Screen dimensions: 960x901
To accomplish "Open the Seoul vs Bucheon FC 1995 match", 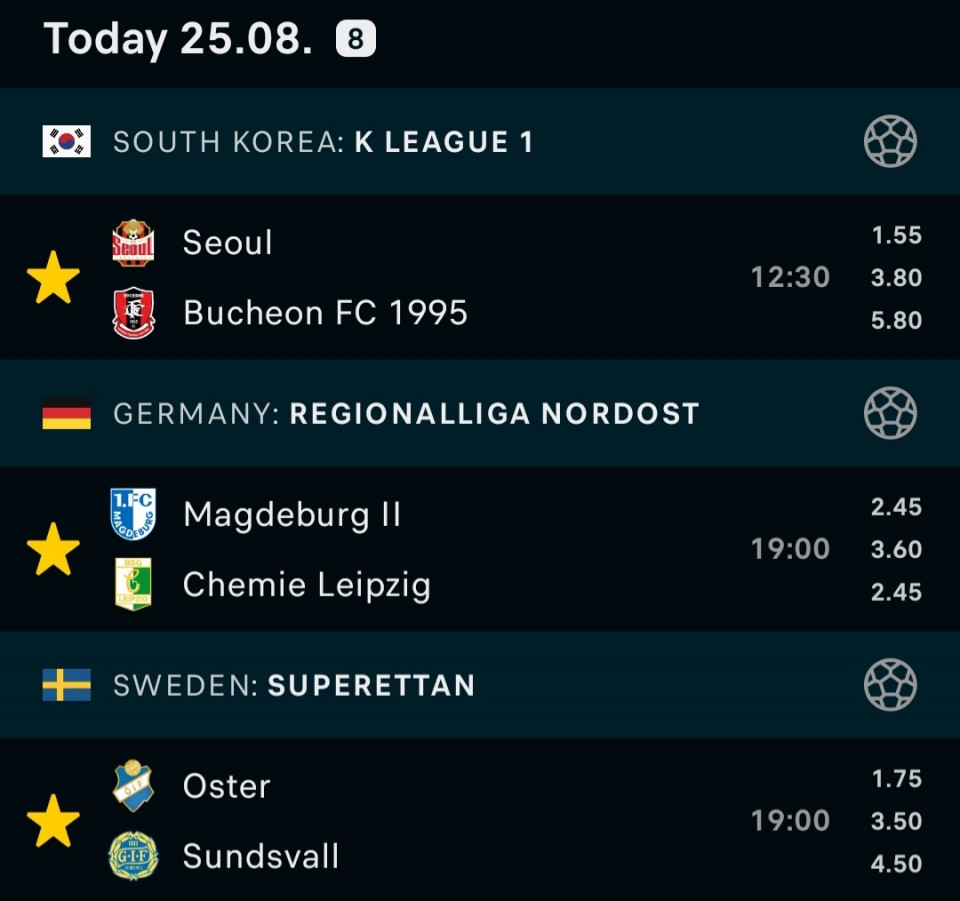I will tap(480, 277).
